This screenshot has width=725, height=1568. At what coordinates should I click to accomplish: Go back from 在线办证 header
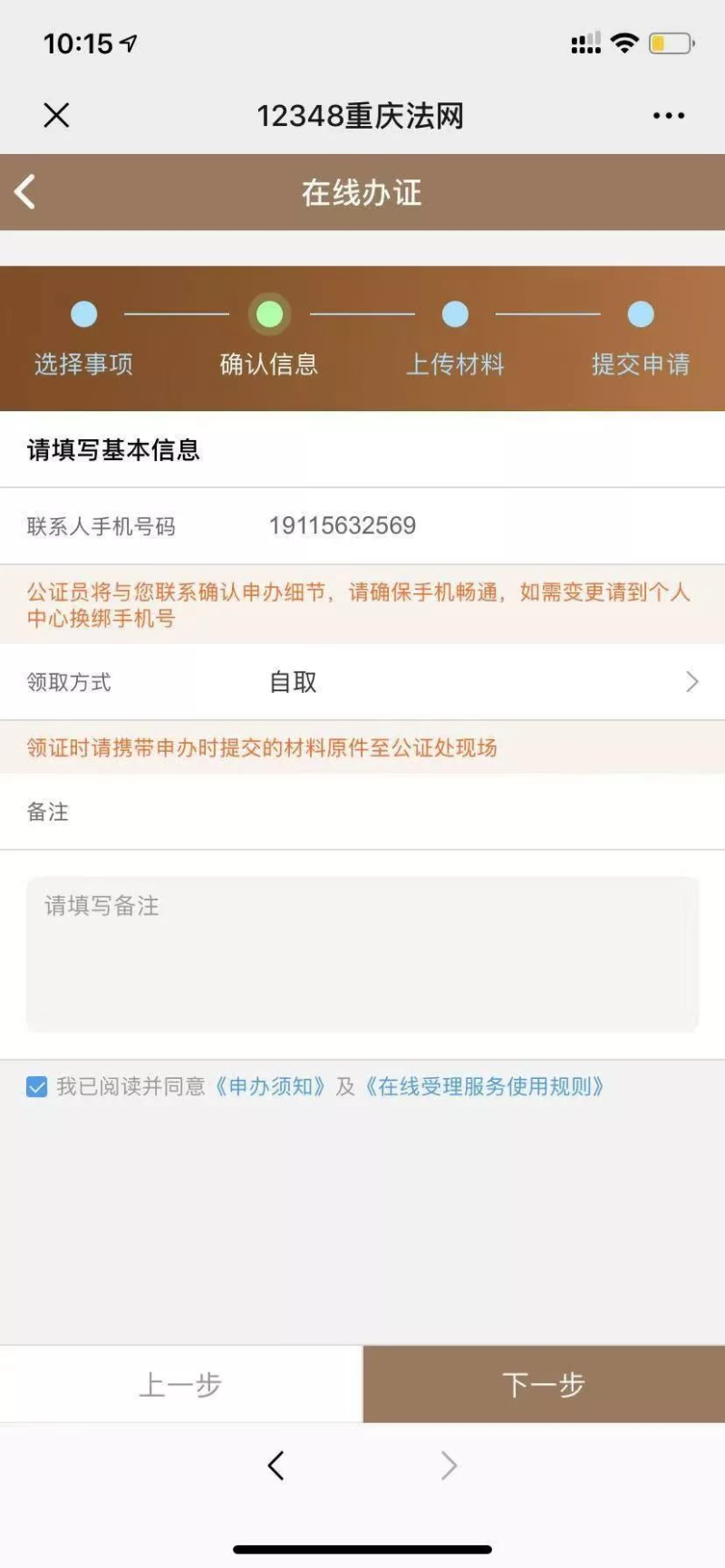click(25, 192)
